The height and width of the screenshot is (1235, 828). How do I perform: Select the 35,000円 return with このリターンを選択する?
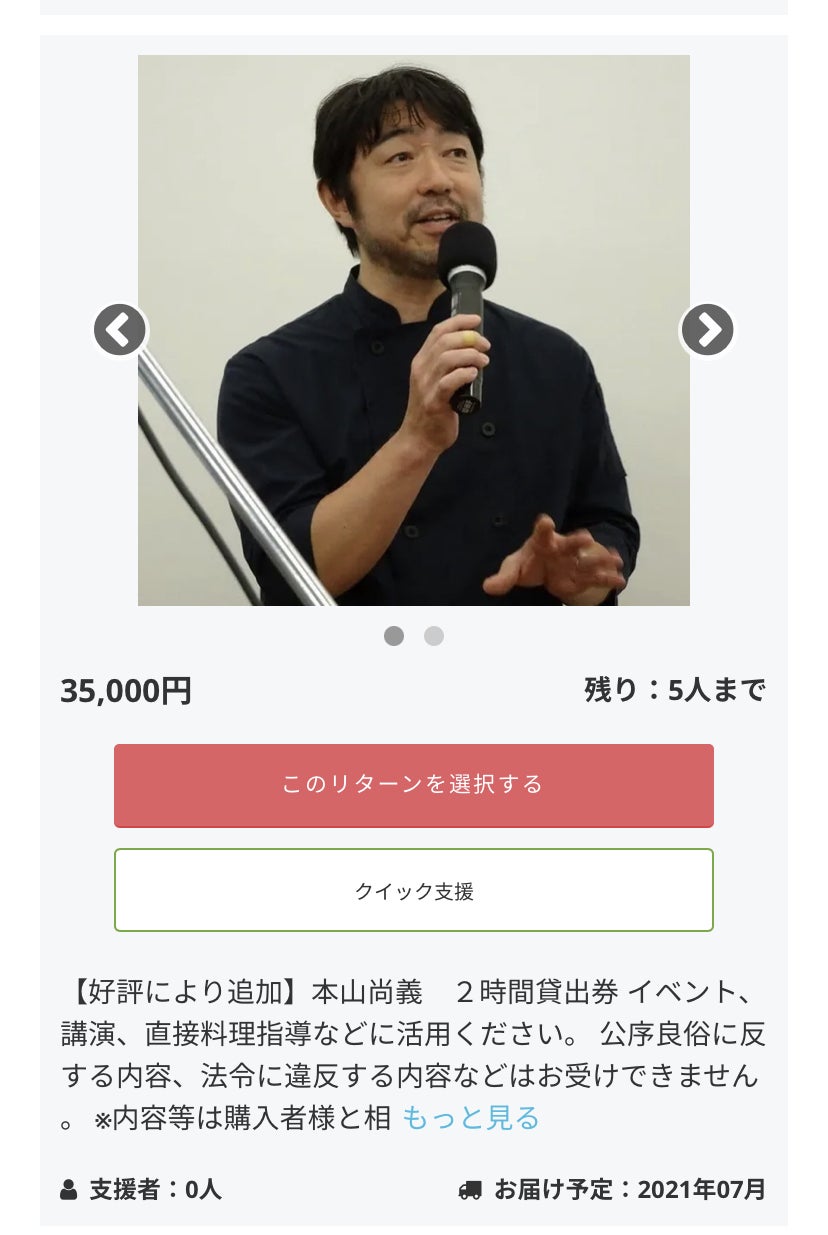coord(413,785)
